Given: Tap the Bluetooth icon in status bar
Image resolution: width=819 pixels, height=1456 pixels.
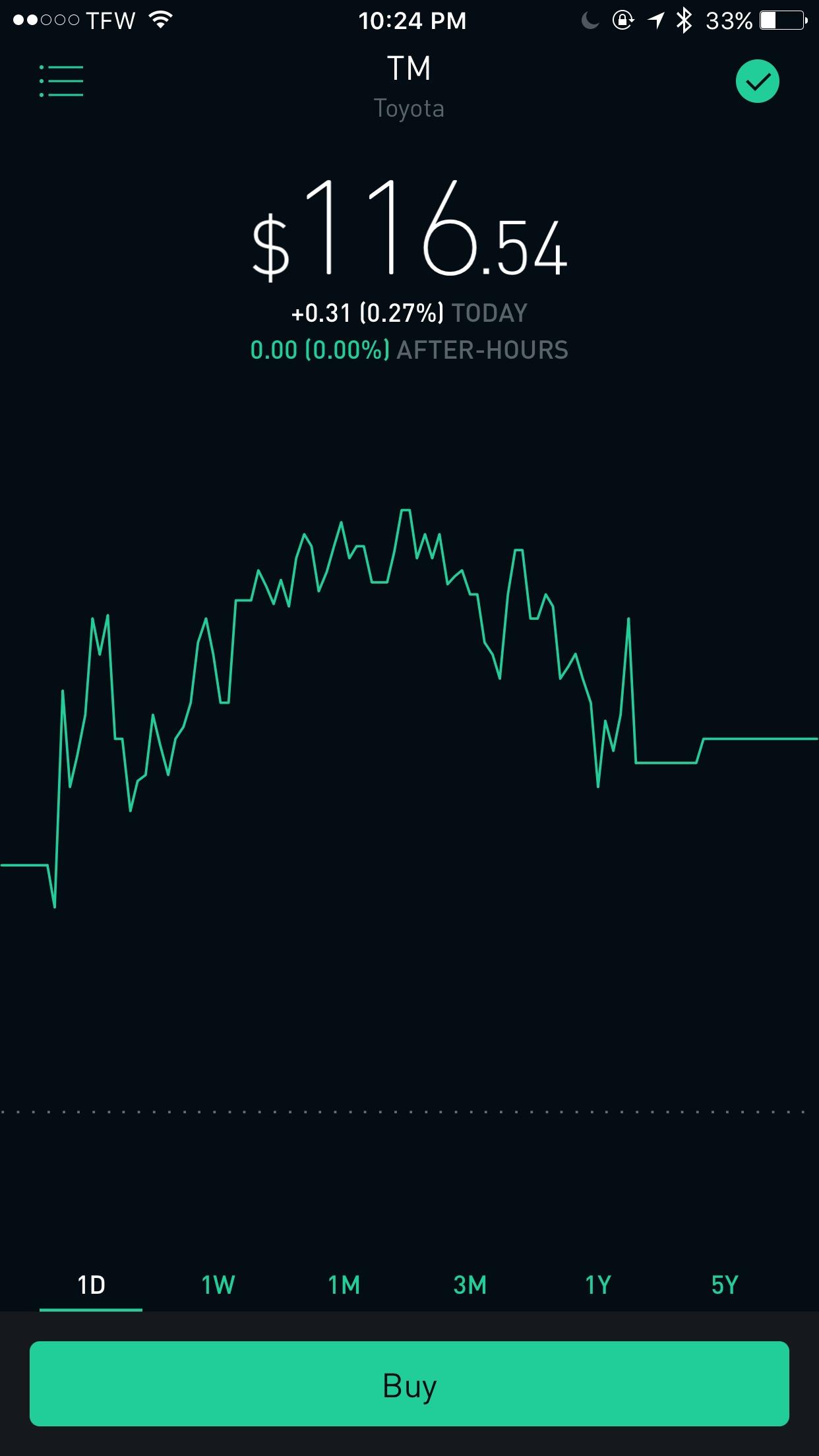Looking at the screenshot, I should click(683, 20).
